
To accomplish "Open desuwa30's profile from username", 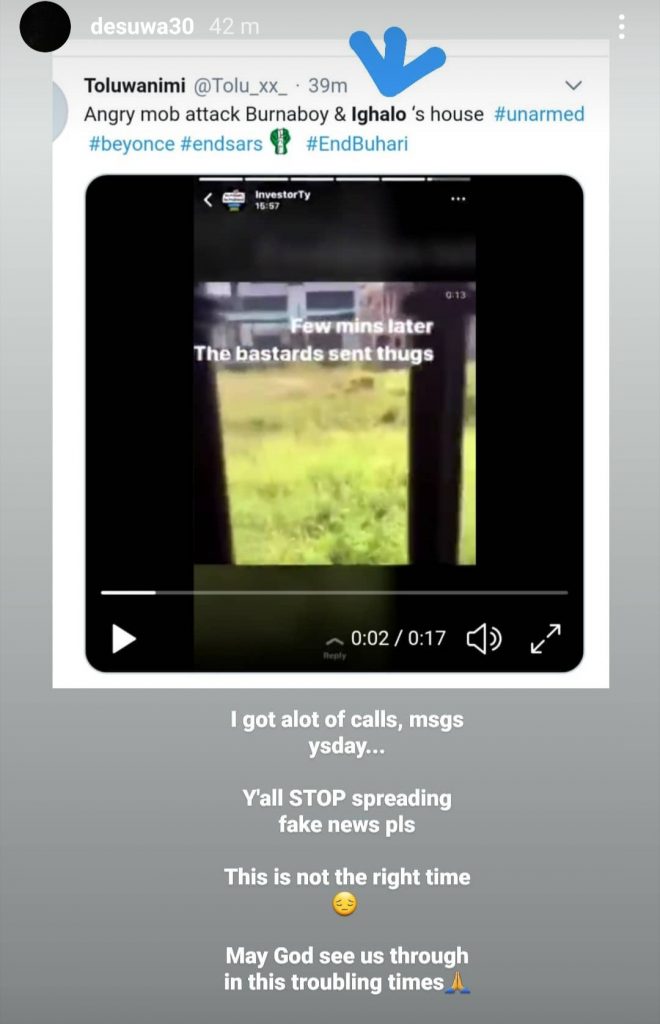I will coord(141,27).
